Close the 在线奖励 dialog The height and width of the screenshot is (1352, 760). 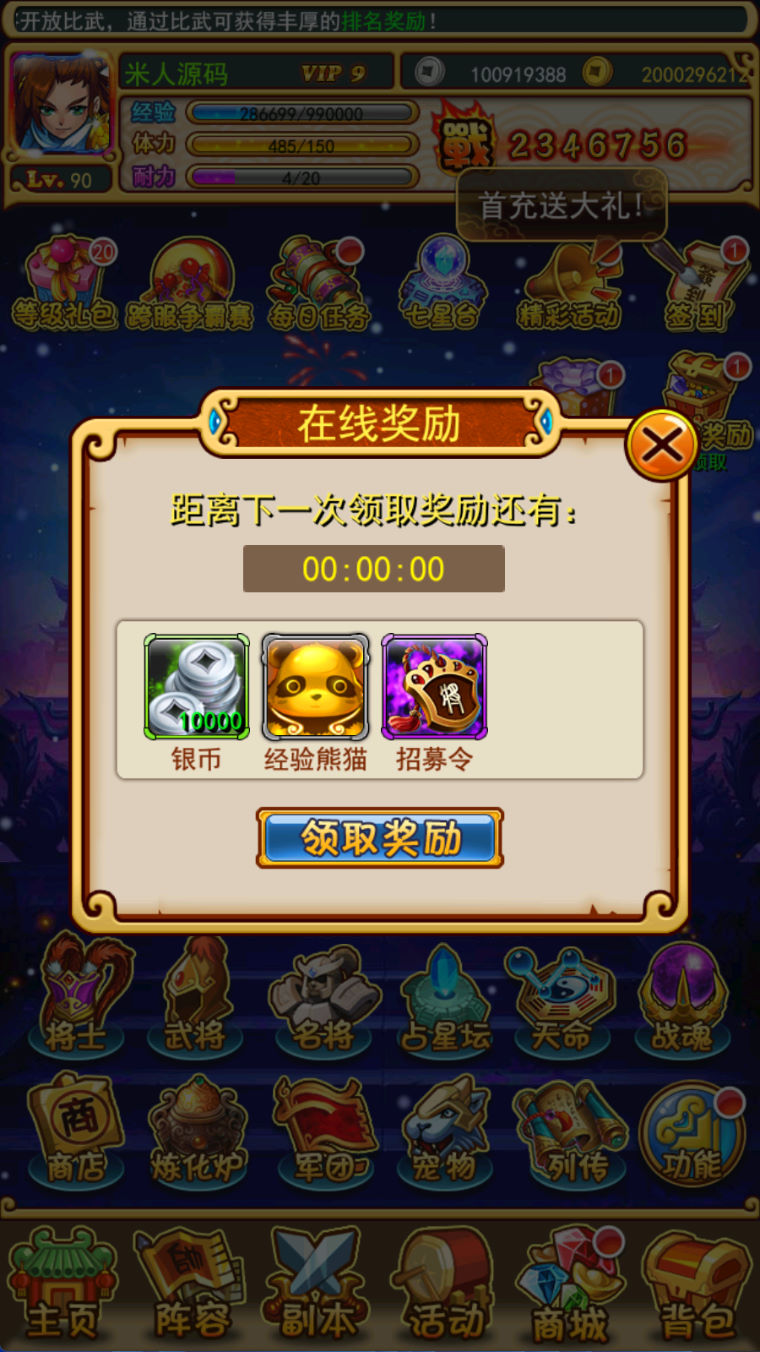pos(660,445)
